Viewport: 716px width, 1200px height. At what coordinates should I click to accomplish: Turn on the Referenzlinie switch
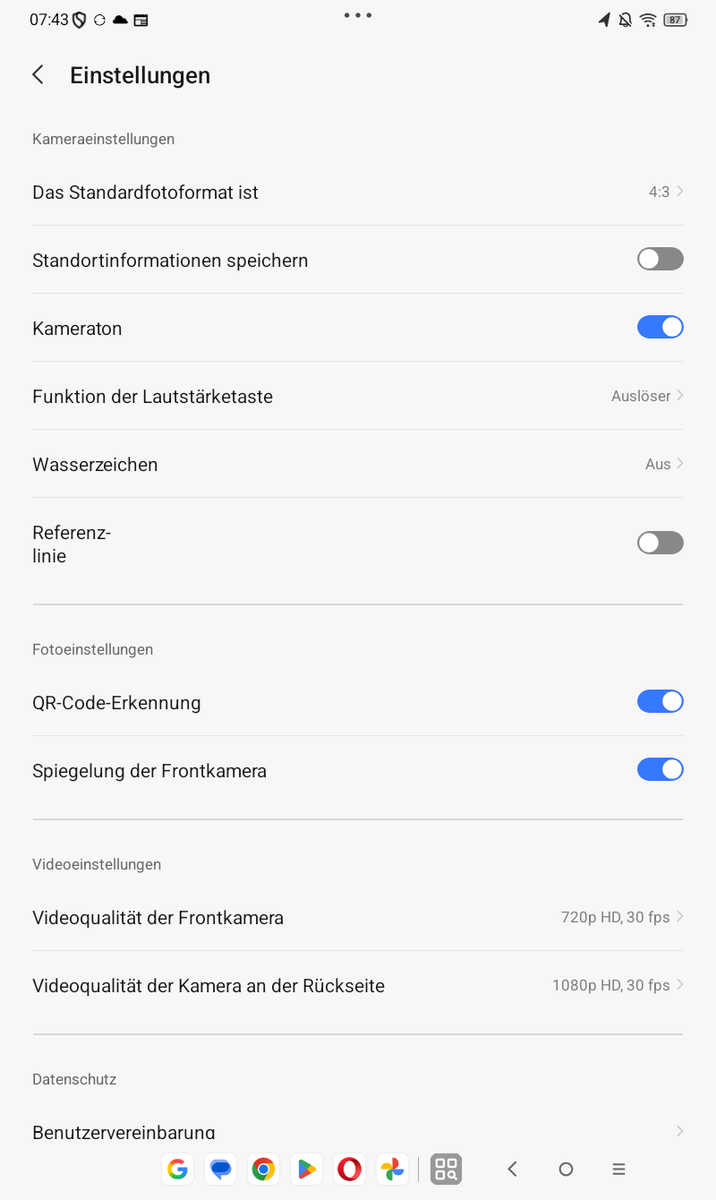(x=660, y=543)
